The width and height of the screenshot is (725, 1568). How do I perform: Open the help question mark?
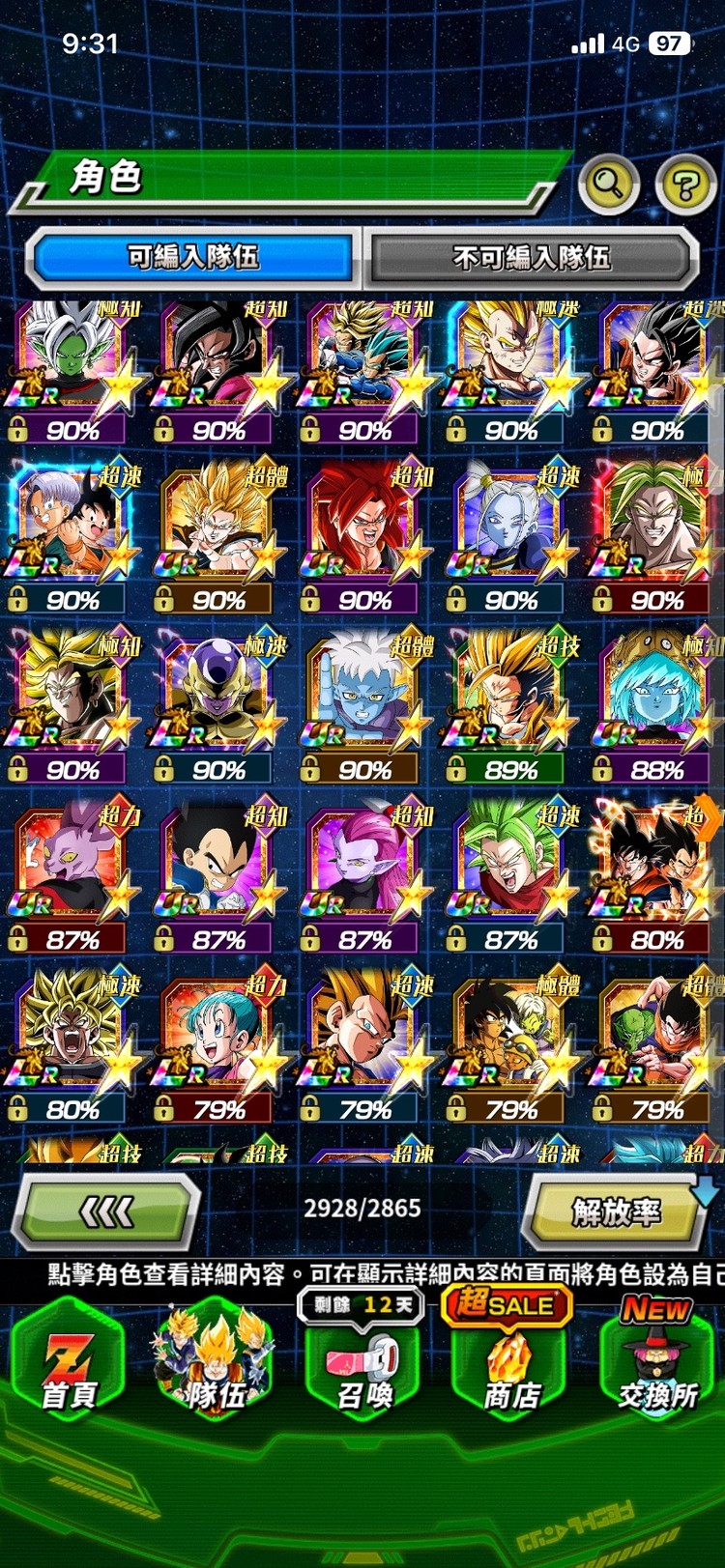point(684,184)
